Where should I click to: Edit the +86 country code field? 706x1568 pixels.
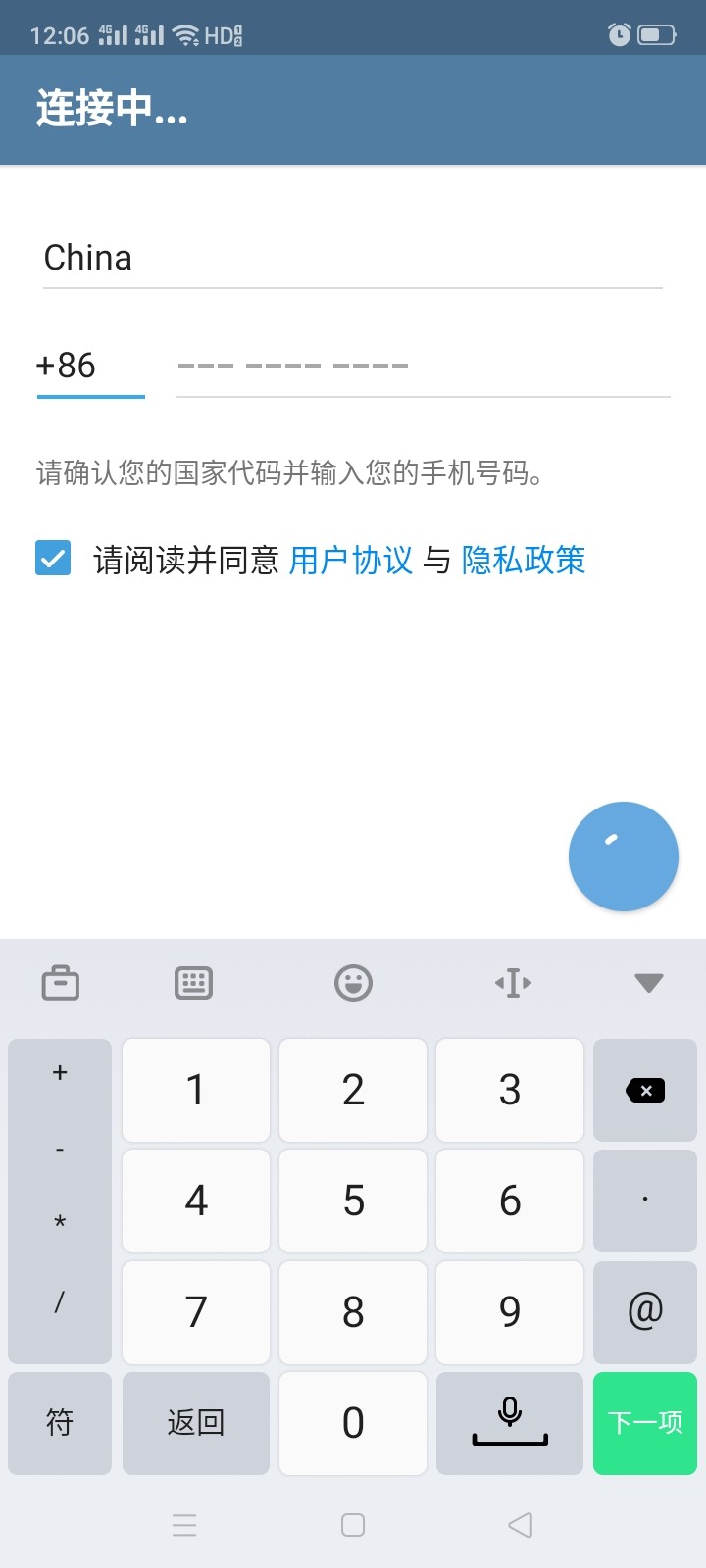pyautogui.click(x=90, y=366)
